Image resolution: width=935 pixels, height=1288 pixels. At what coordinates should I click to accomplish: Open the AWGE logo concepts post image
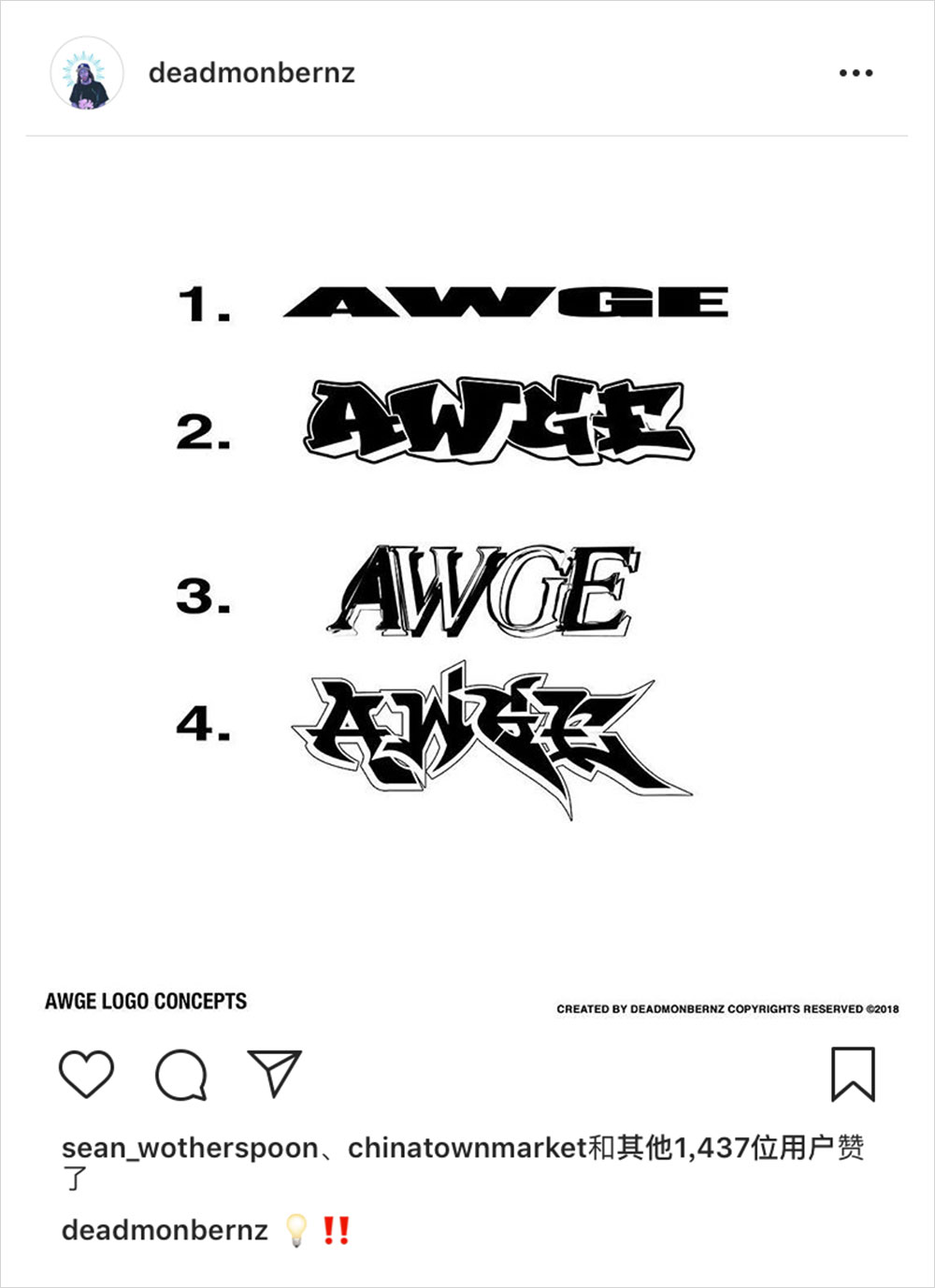[x=467, y=561]
